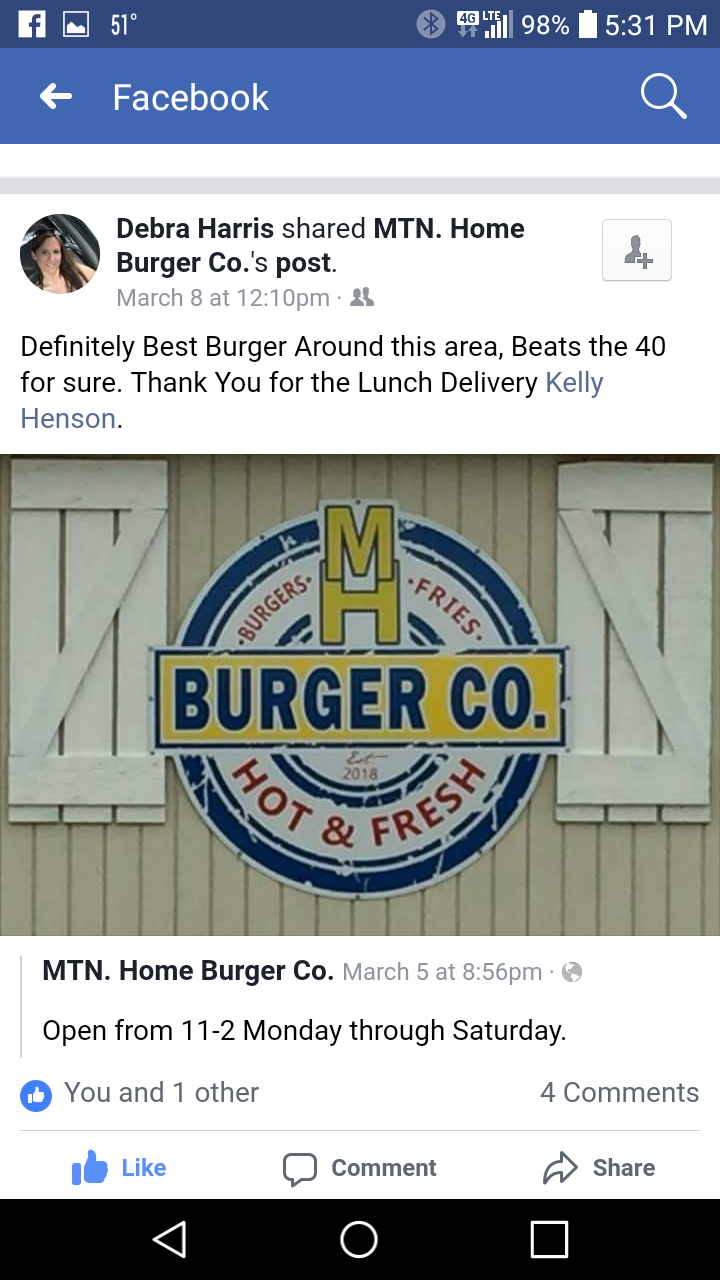Open Kelly Henson's tagged profile
The height and width of the screenshot is (1280, 720).
[574, 383]
